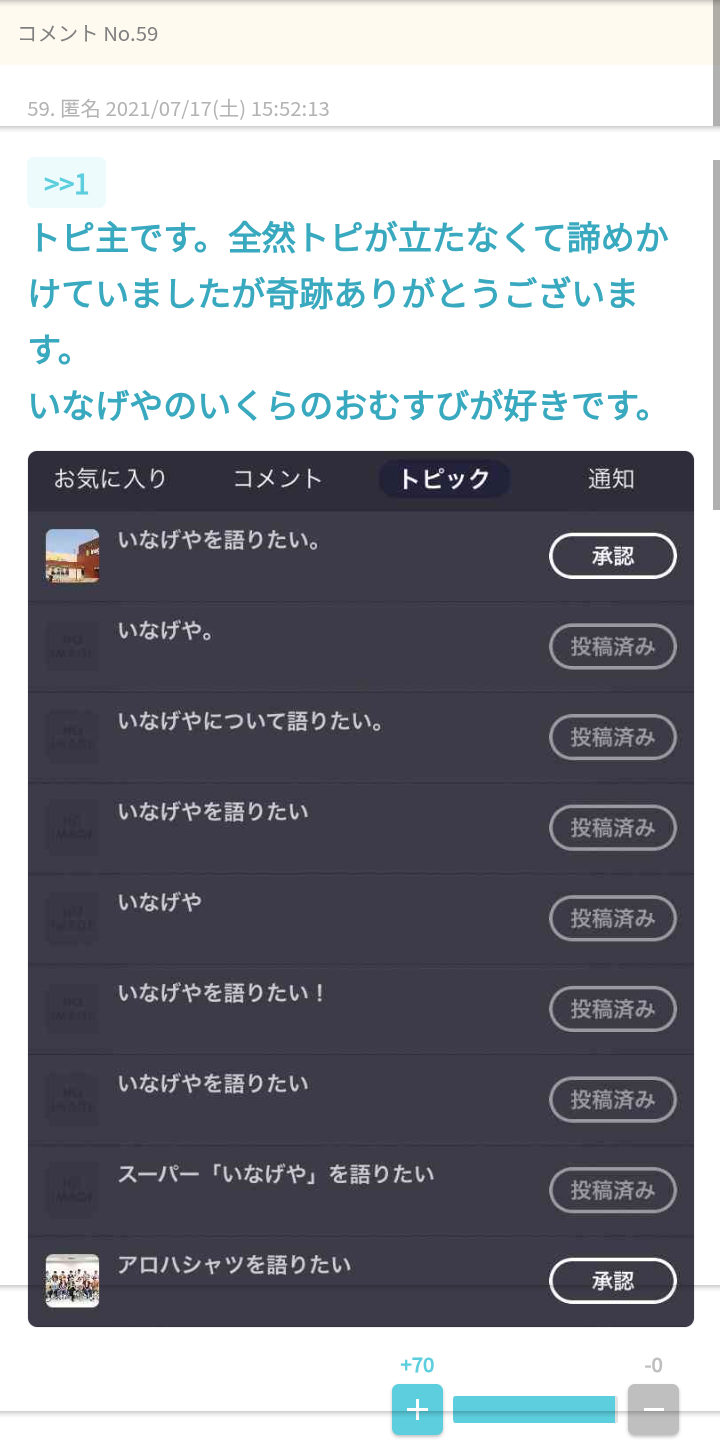
Task: Click 投稿済み beside スーパー「いなげや」を語りたい
Action: click(x=612, y=1190)
